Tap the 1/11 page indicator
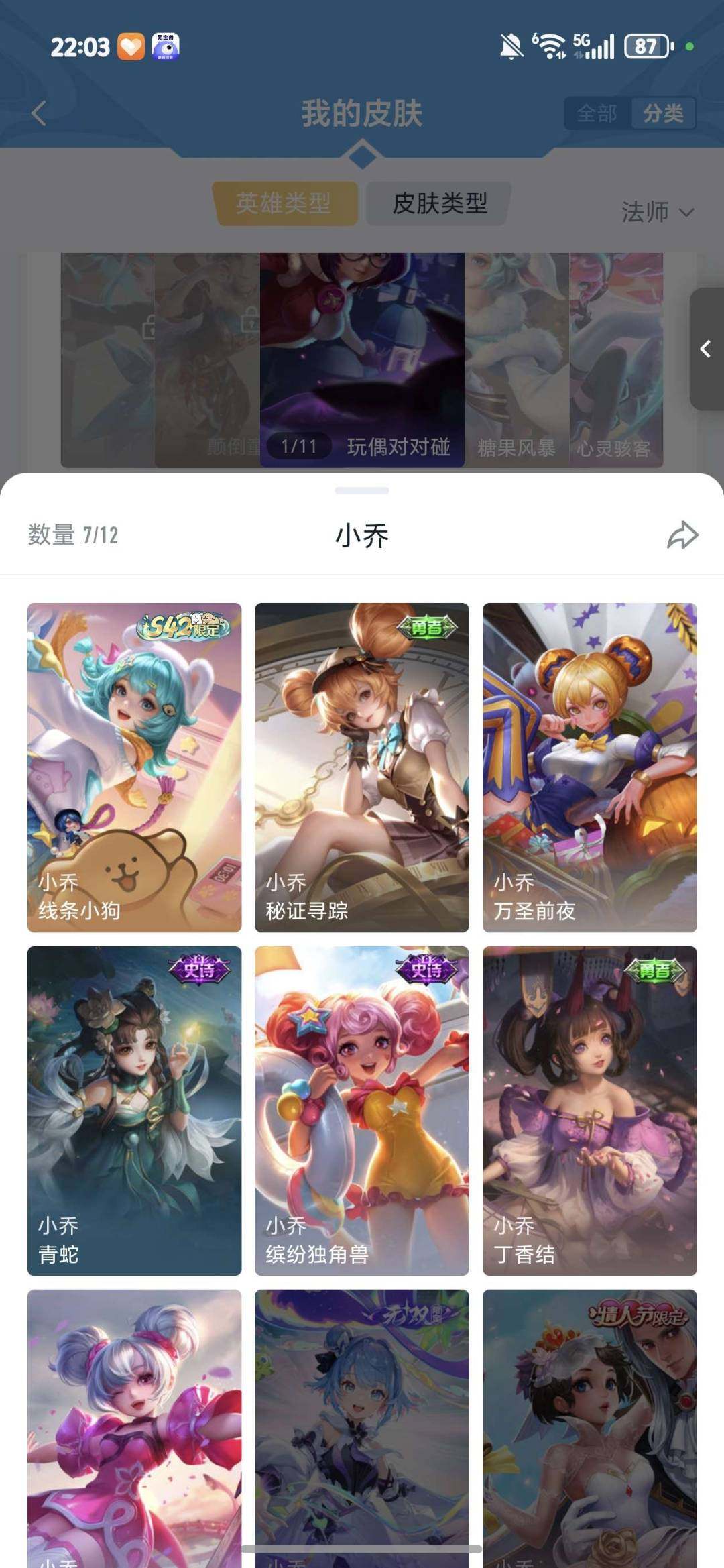The width and height of the screenshot is (724, 1568). 299,446
